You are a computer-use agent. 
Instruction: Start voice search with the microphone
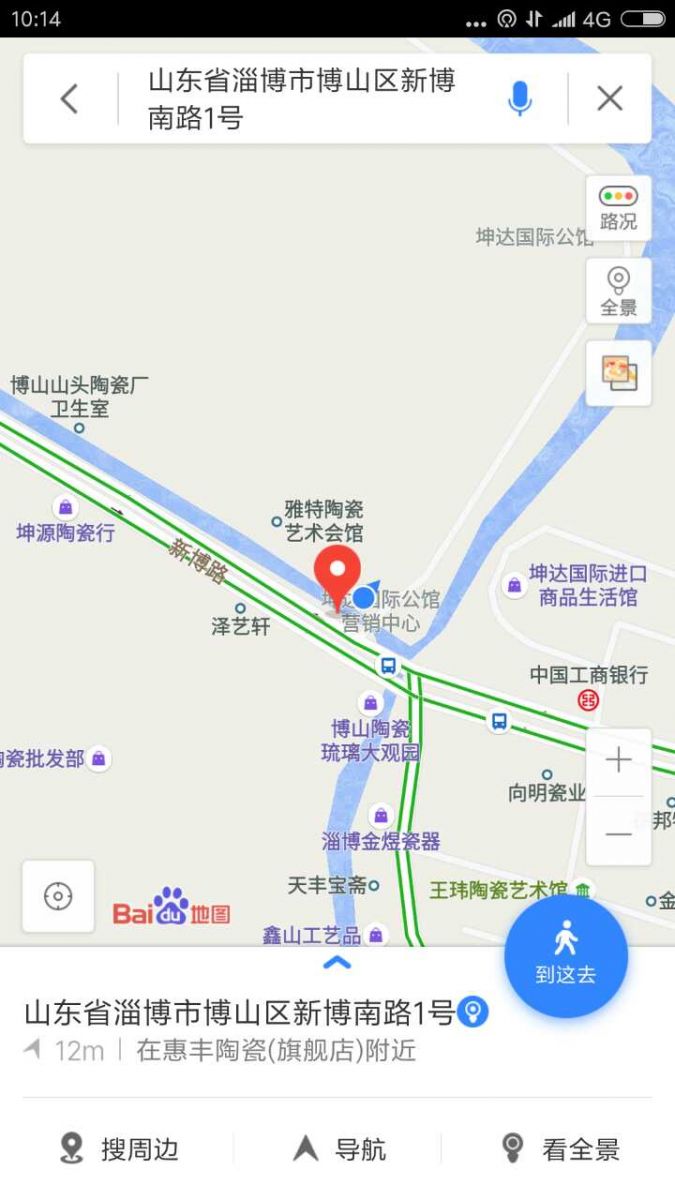(x=519, y=98)
